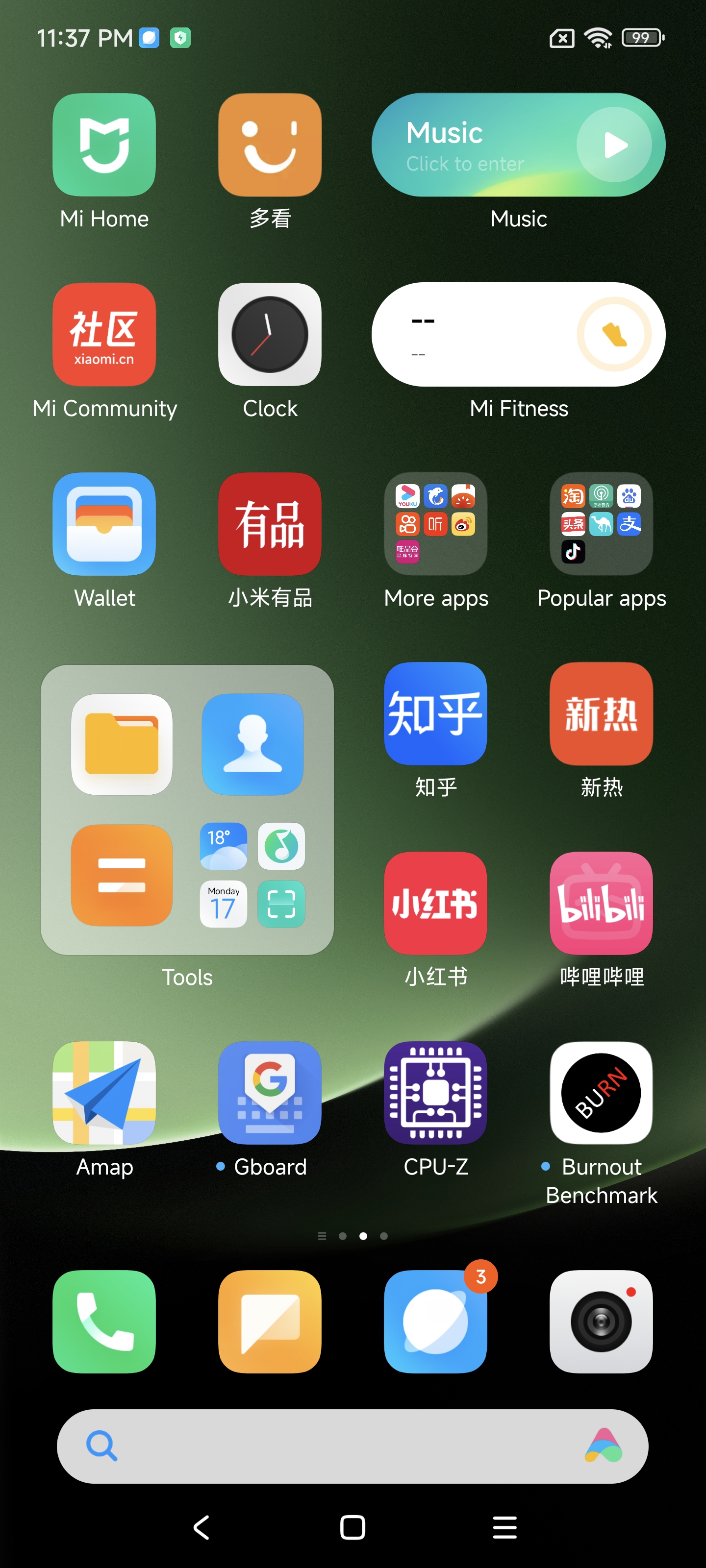Start playback in the Music widget
Image resolution: width=706 pixels, height=1568 pixels.
[614, 145]
